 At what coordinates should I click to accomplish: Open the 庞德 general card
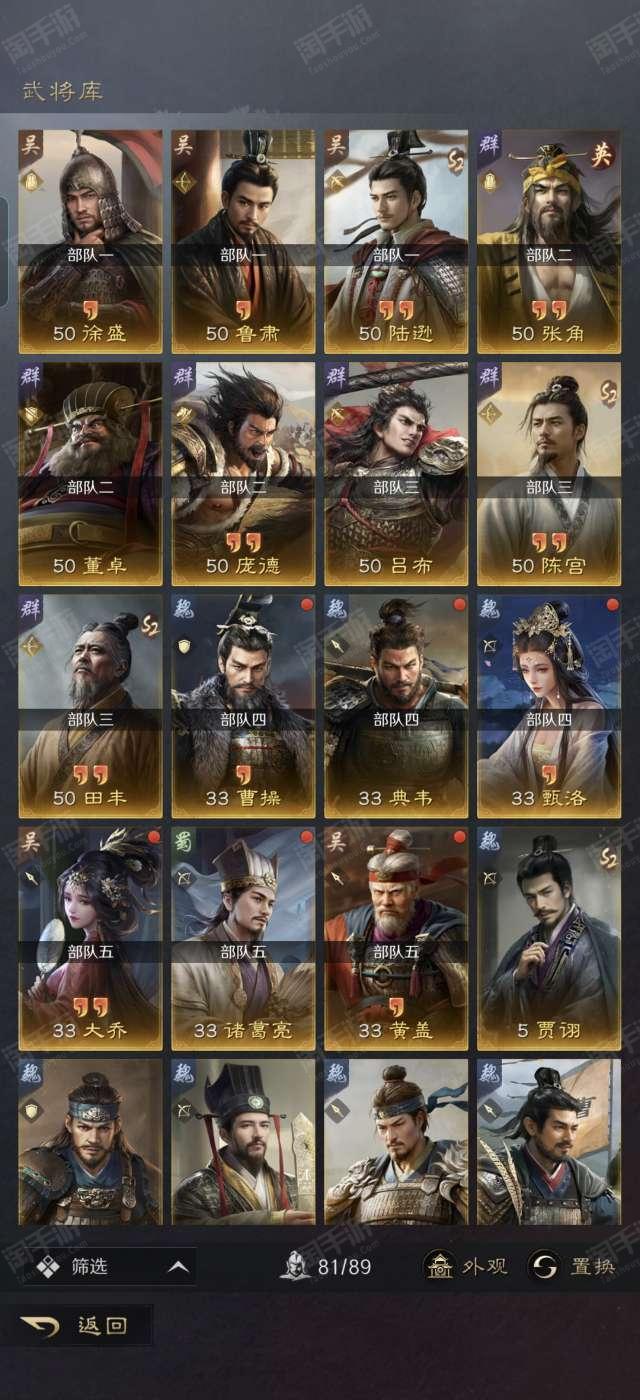click(x=243, y=473)
